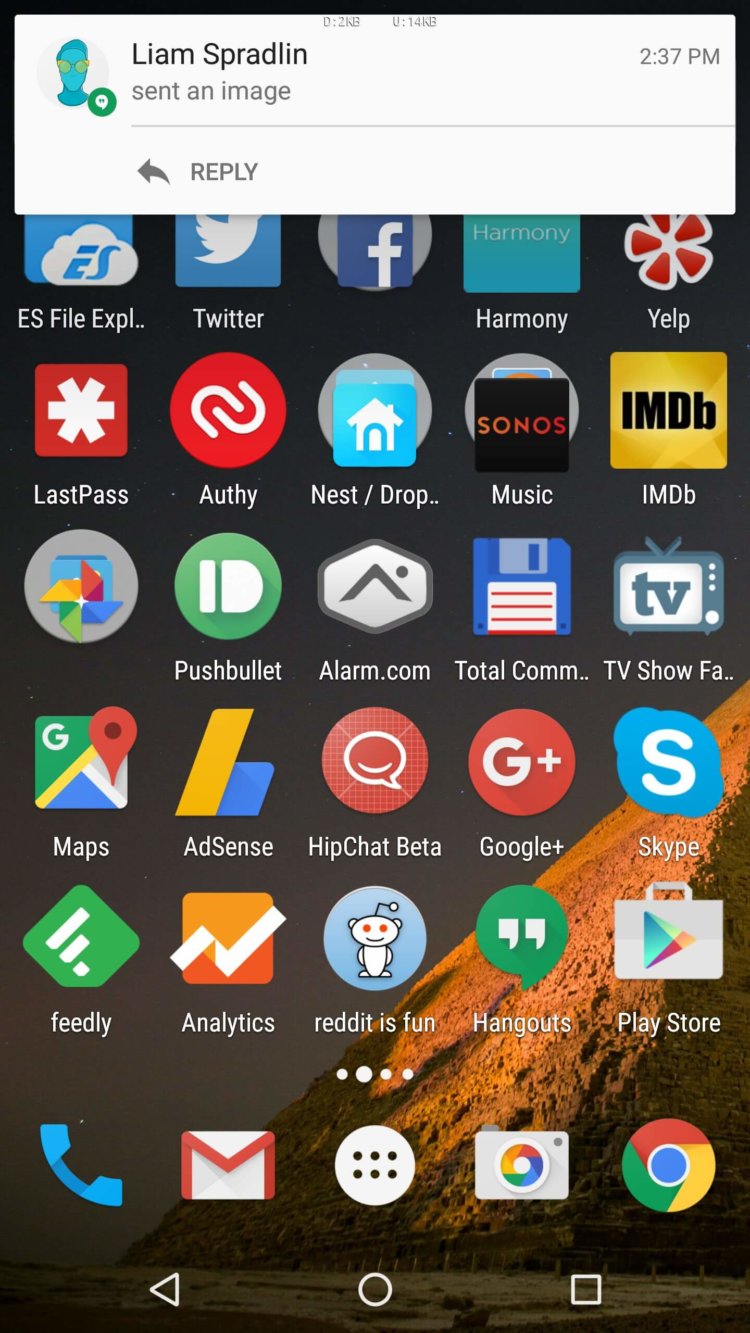
Task: Launch Skype
Action: 668,762
